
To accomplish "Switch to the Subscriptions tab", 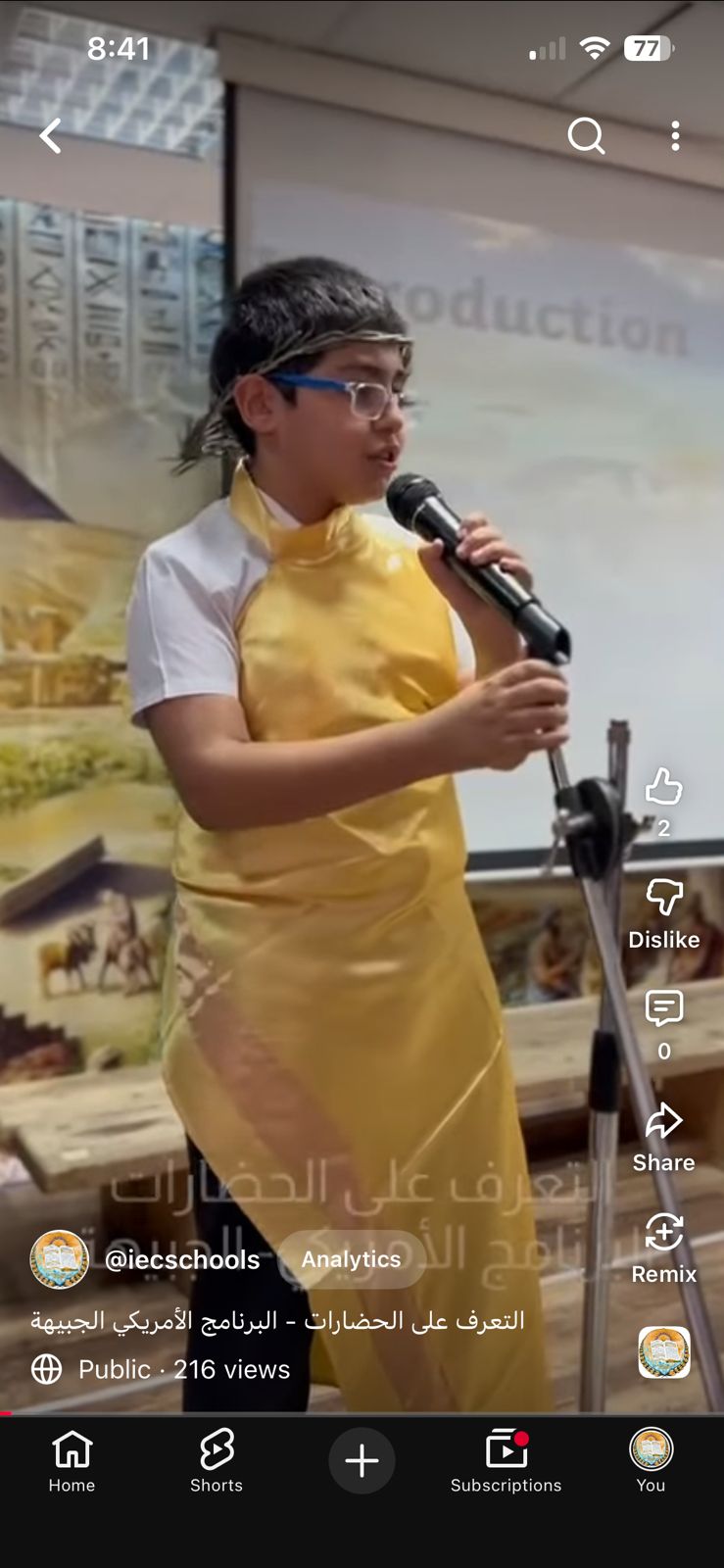I will tap(506, 1460).
